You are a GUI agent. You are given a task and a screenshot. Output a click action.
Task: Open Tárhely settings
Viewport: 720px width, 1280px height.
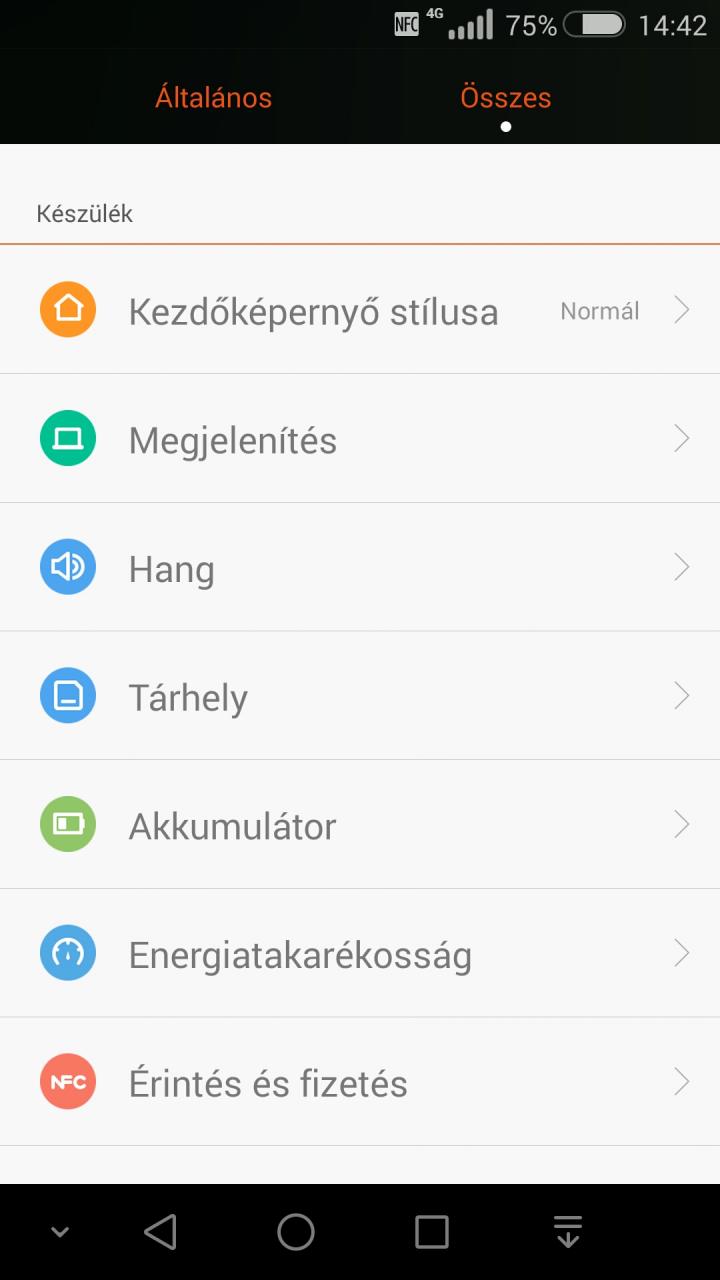pos(360,696)
